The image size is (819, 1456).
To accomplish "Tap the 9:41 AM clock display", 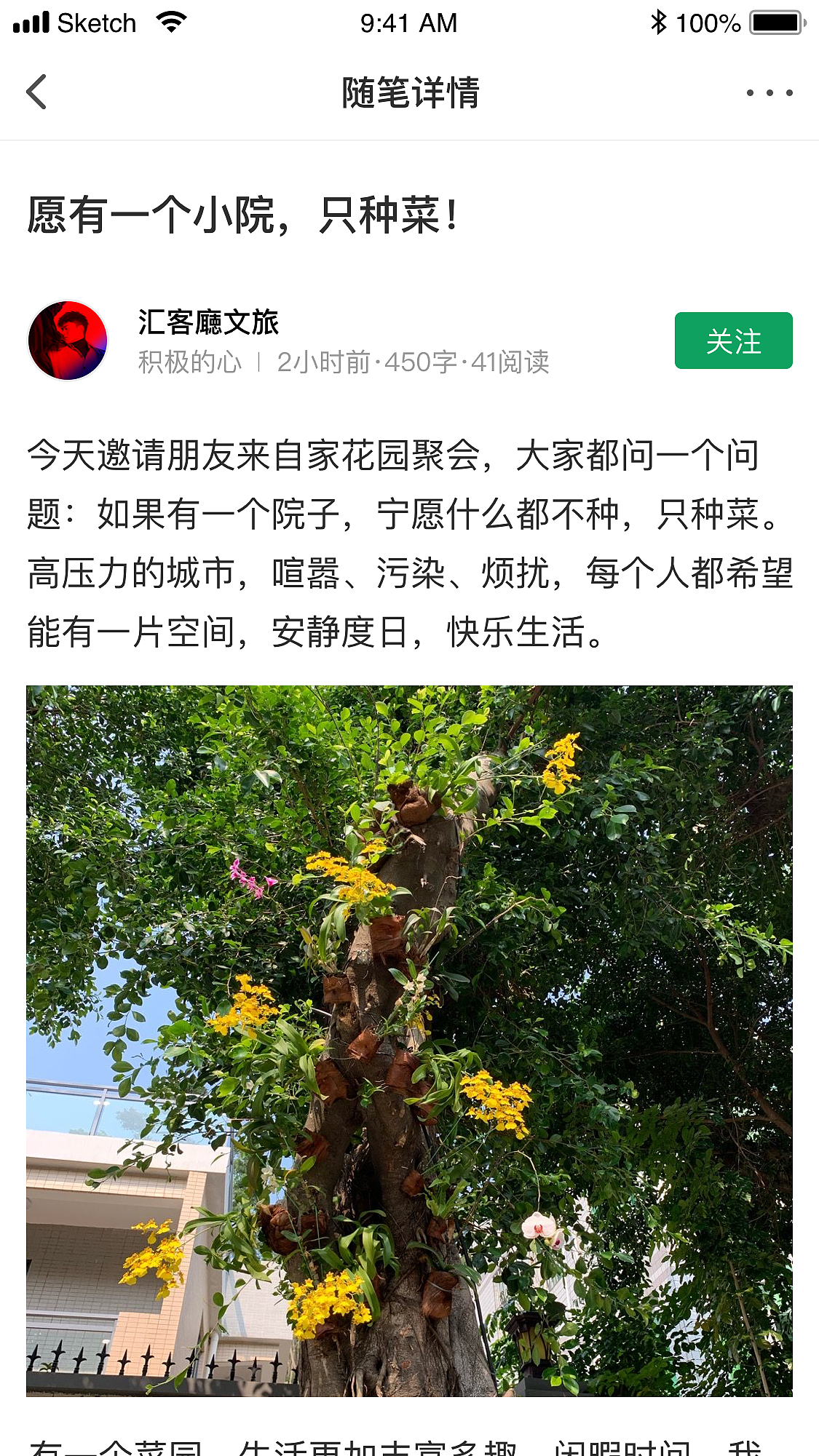I will coord(409,23).
